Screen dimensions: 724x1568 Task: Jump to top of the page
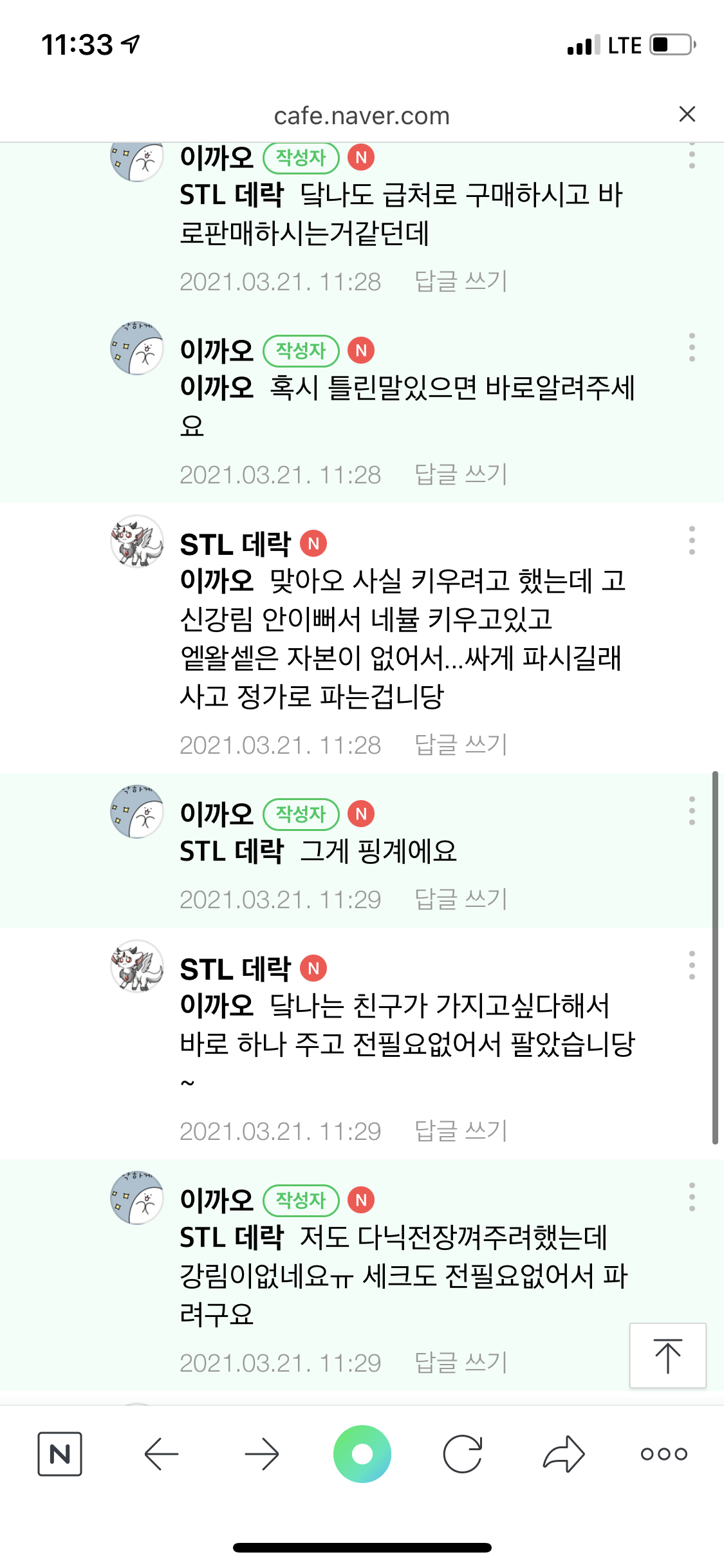(667, 1355)
